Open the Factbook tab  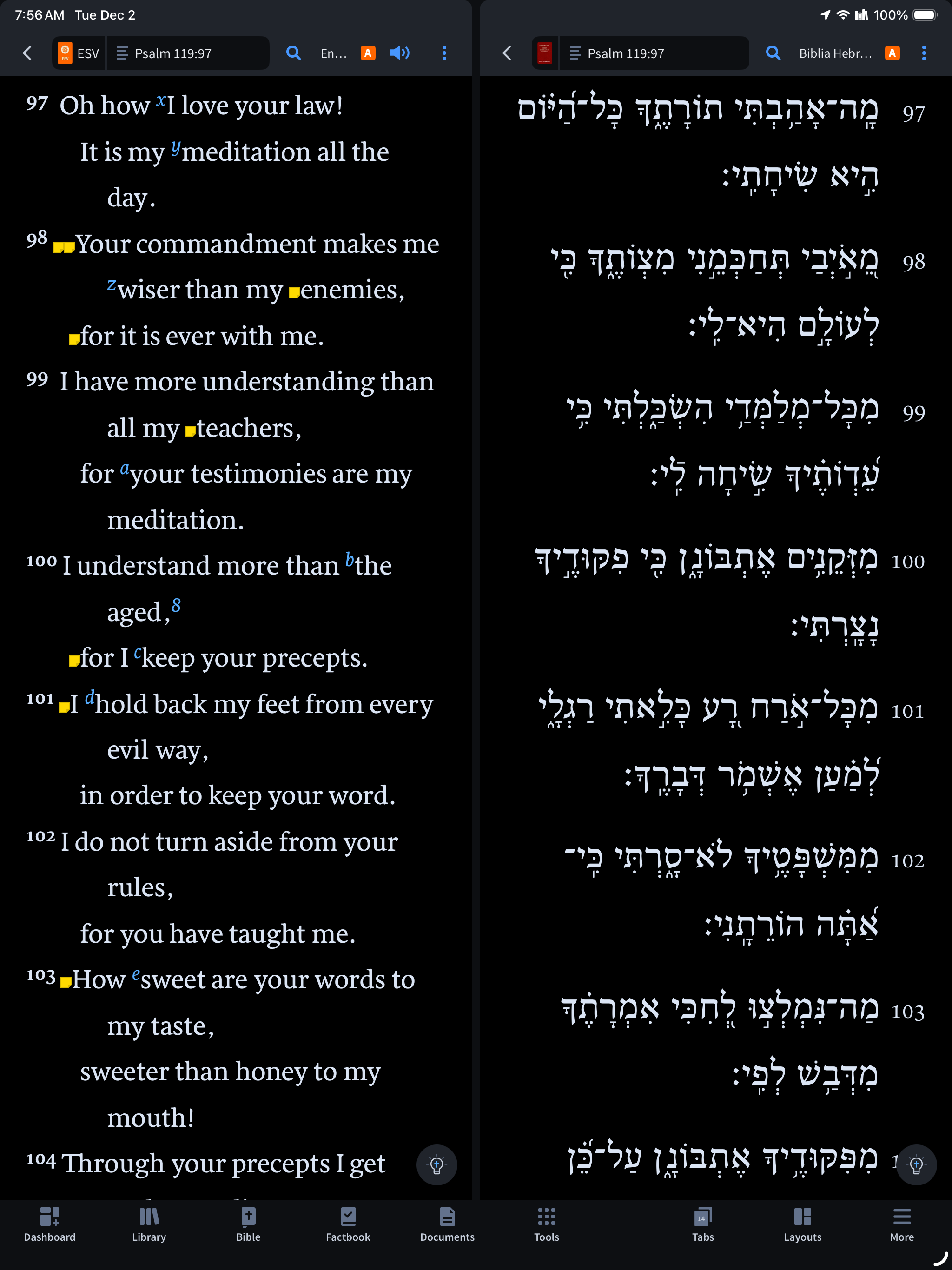pos(347,1224)
